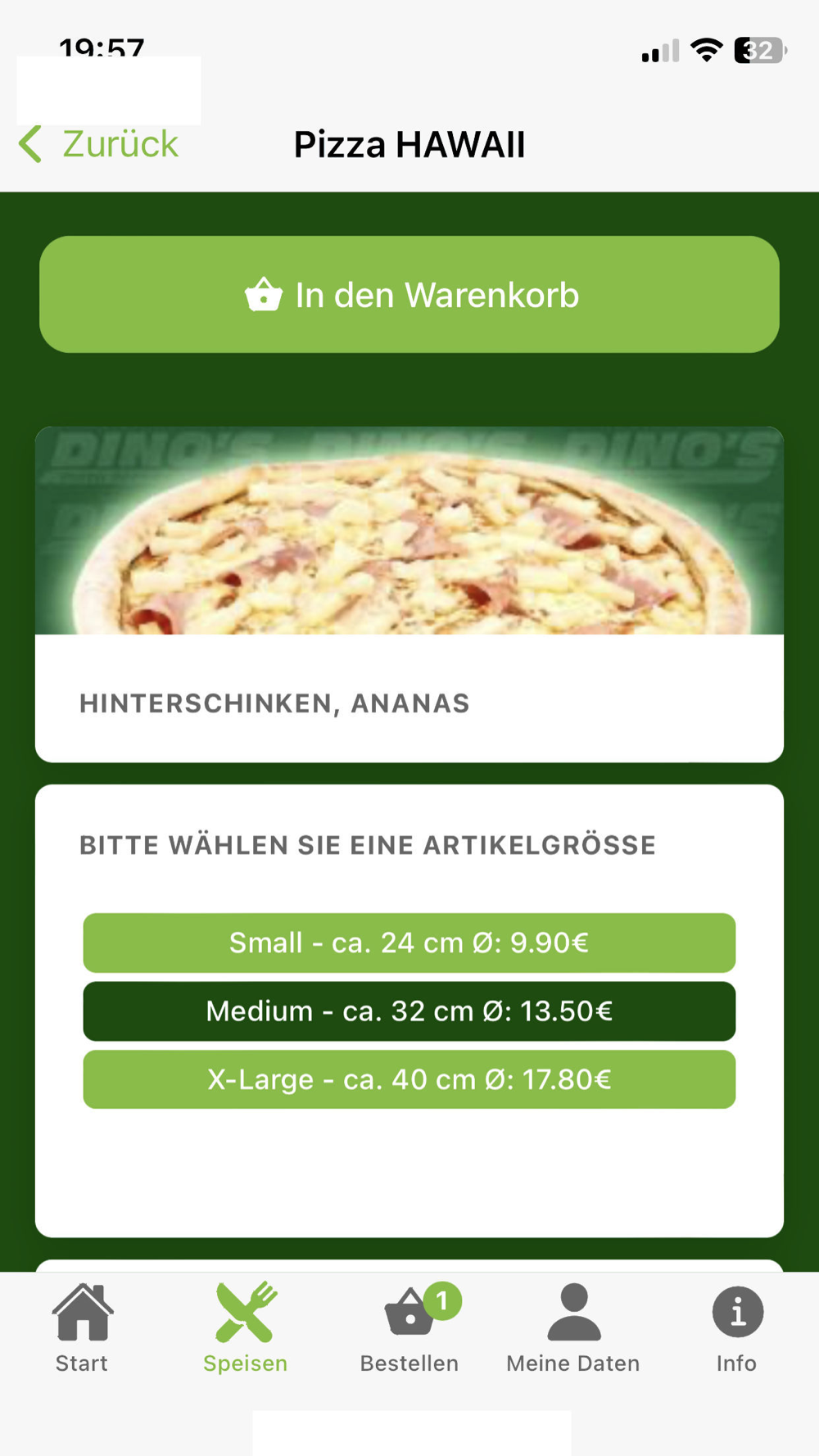Switch to the Speisen tab

tap(246, 1328)
